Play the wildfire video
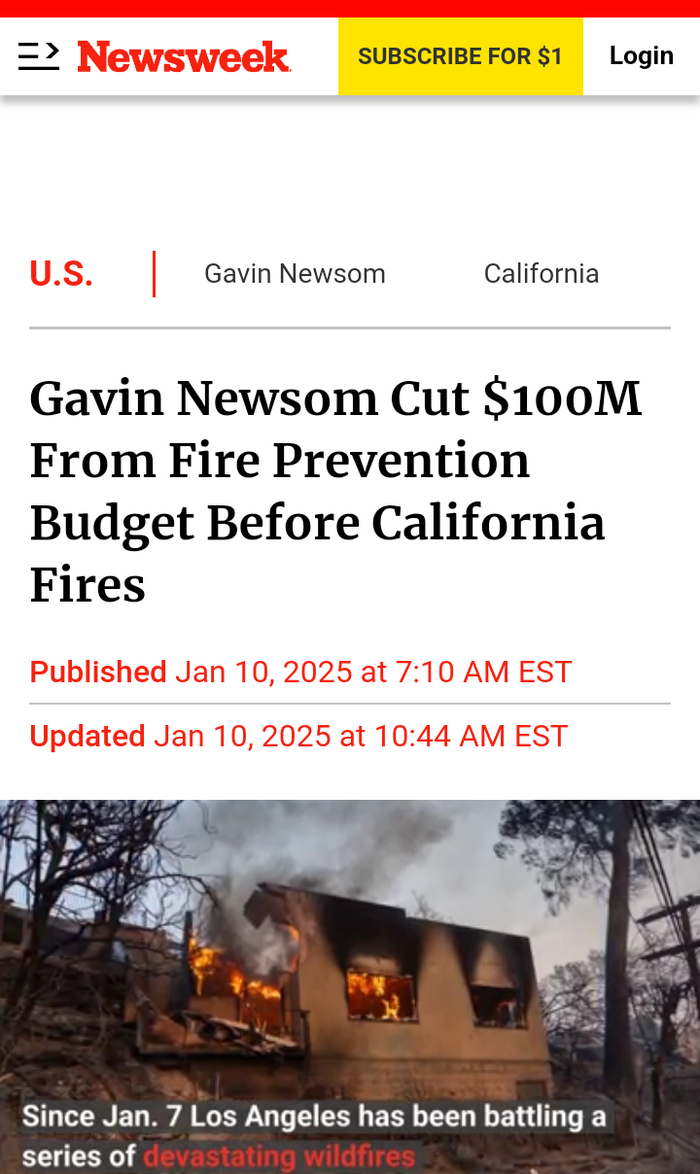 coord(350,985)
